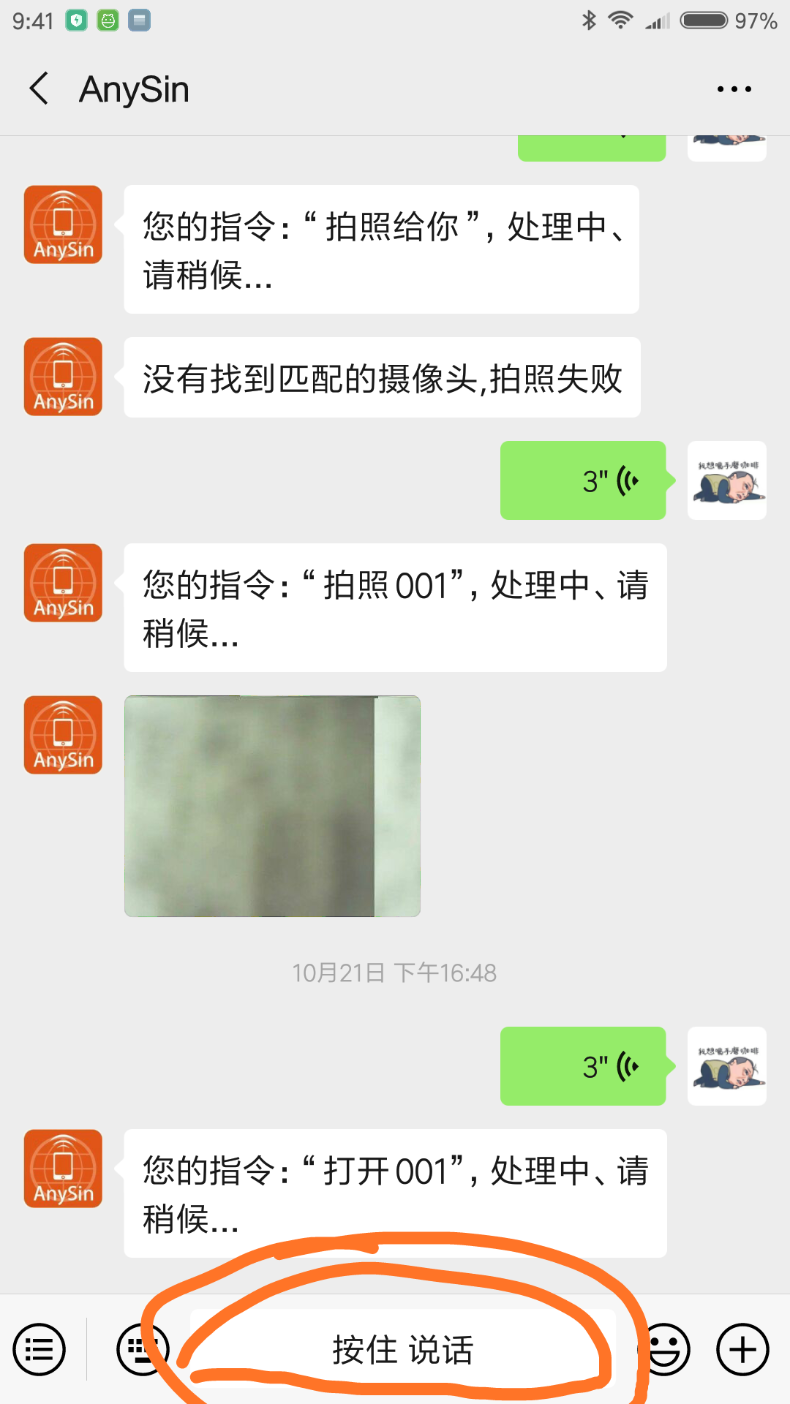
Task: Switch to keyboard text input
Action: (142, 1350)
